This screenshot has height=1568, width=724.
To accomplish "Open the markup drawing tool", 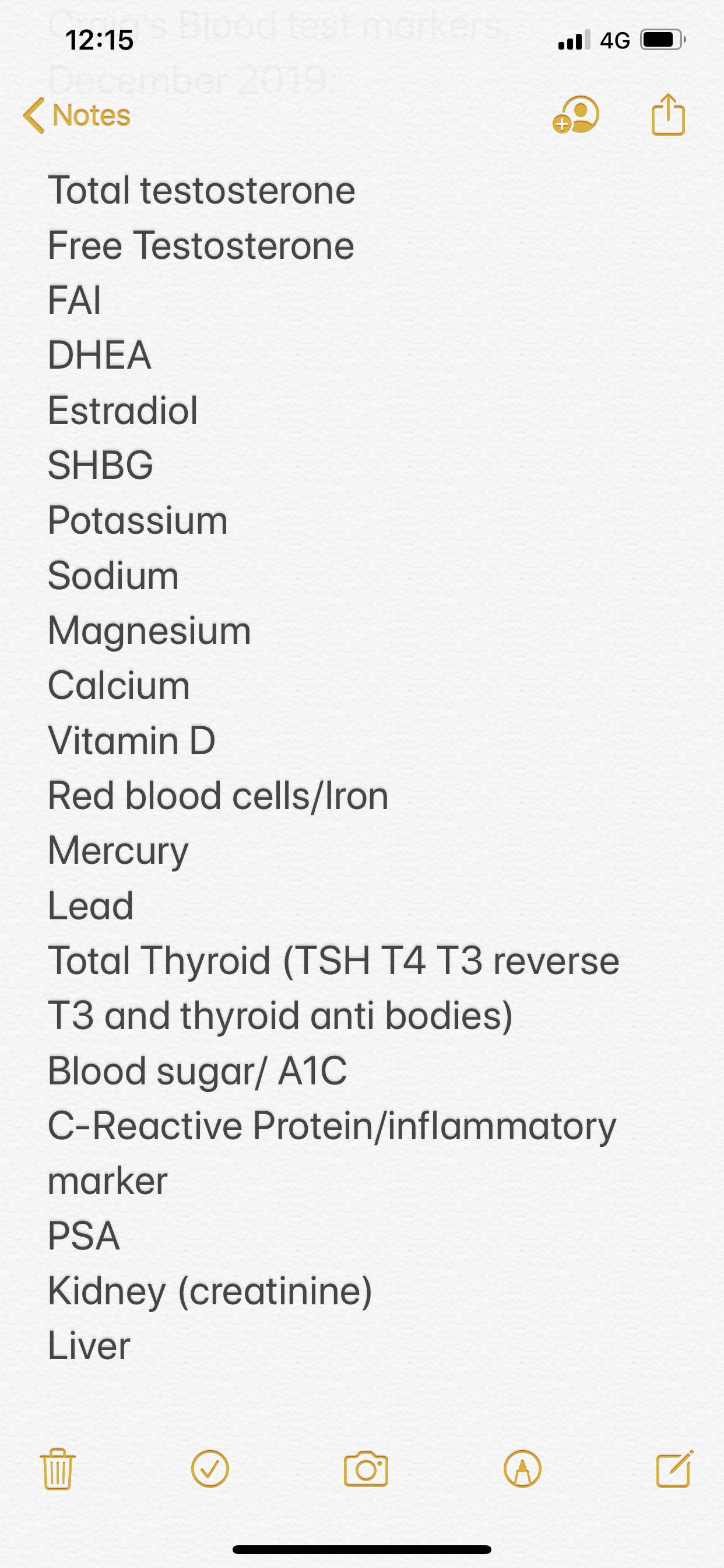I will pos(522,1469).
